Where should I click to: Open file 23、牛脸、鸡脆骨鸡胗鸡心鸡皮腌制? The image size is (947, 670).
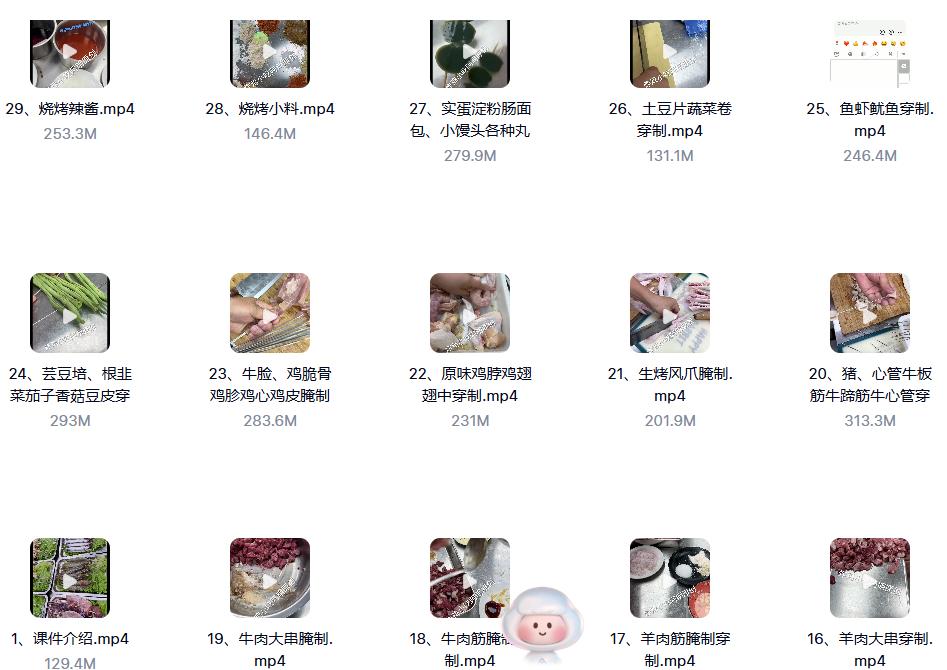click(270, 314)
